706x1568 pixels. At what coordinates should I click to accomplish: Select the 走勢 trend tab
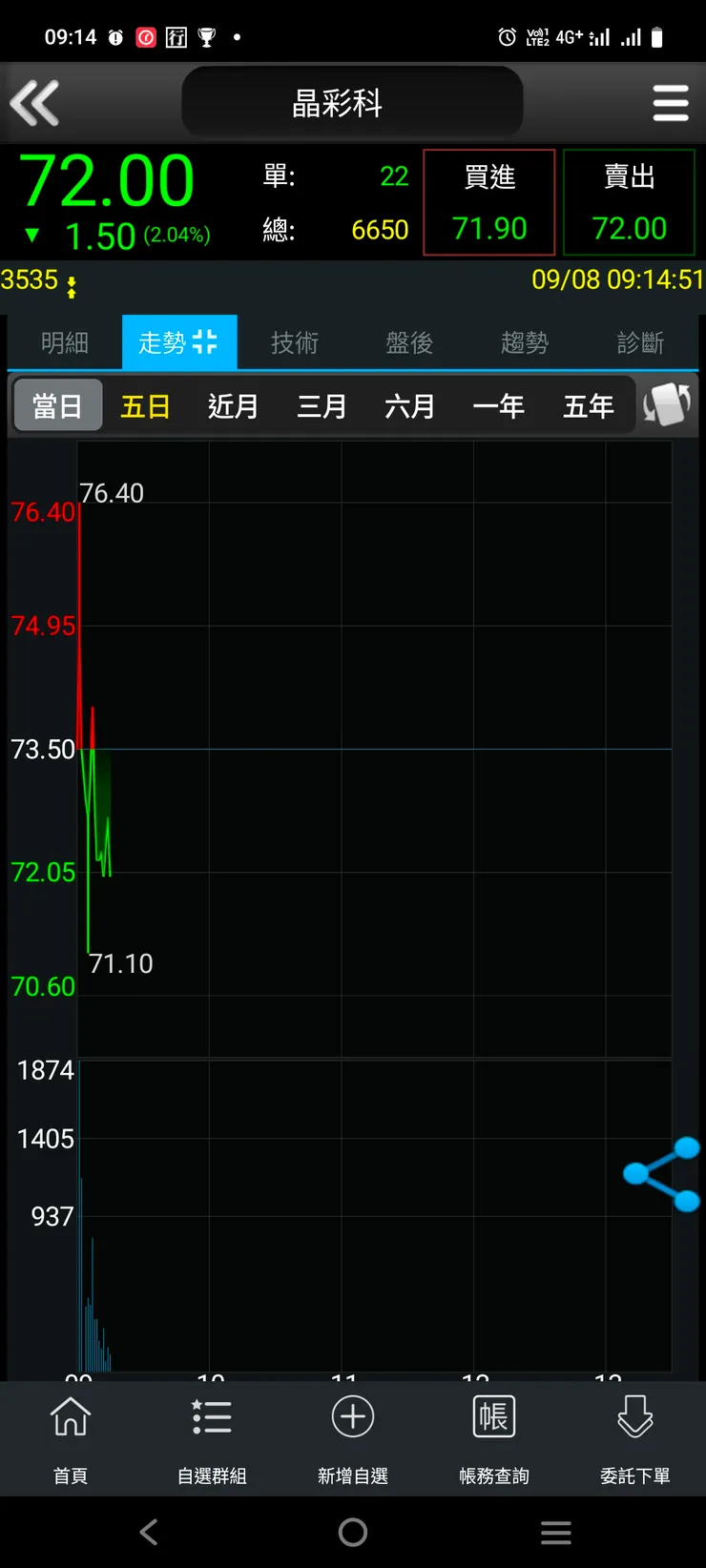point(178,342)
